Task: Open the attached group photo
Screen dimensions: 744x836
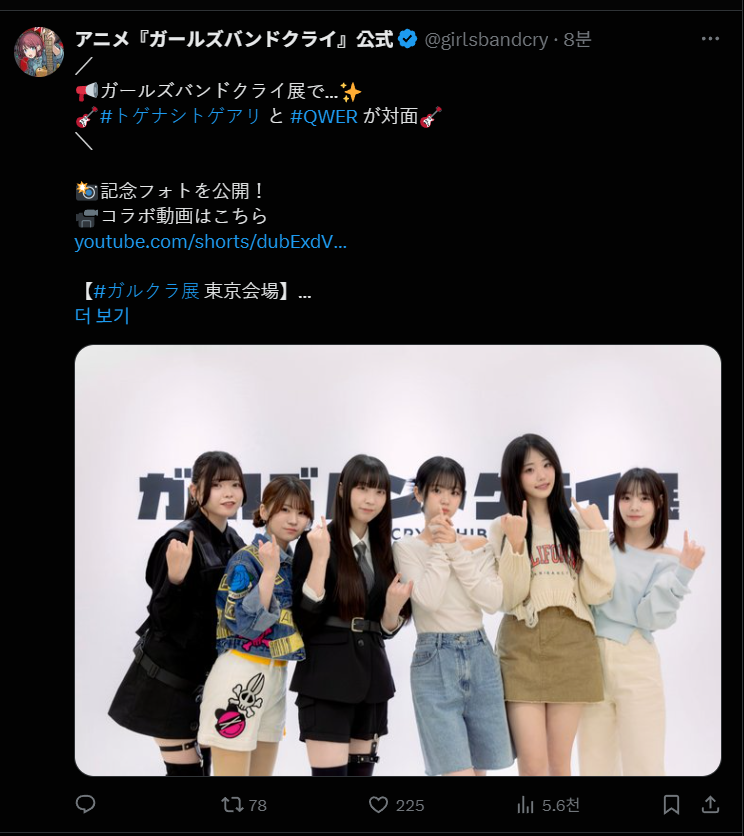Action: tap(397, 560)
